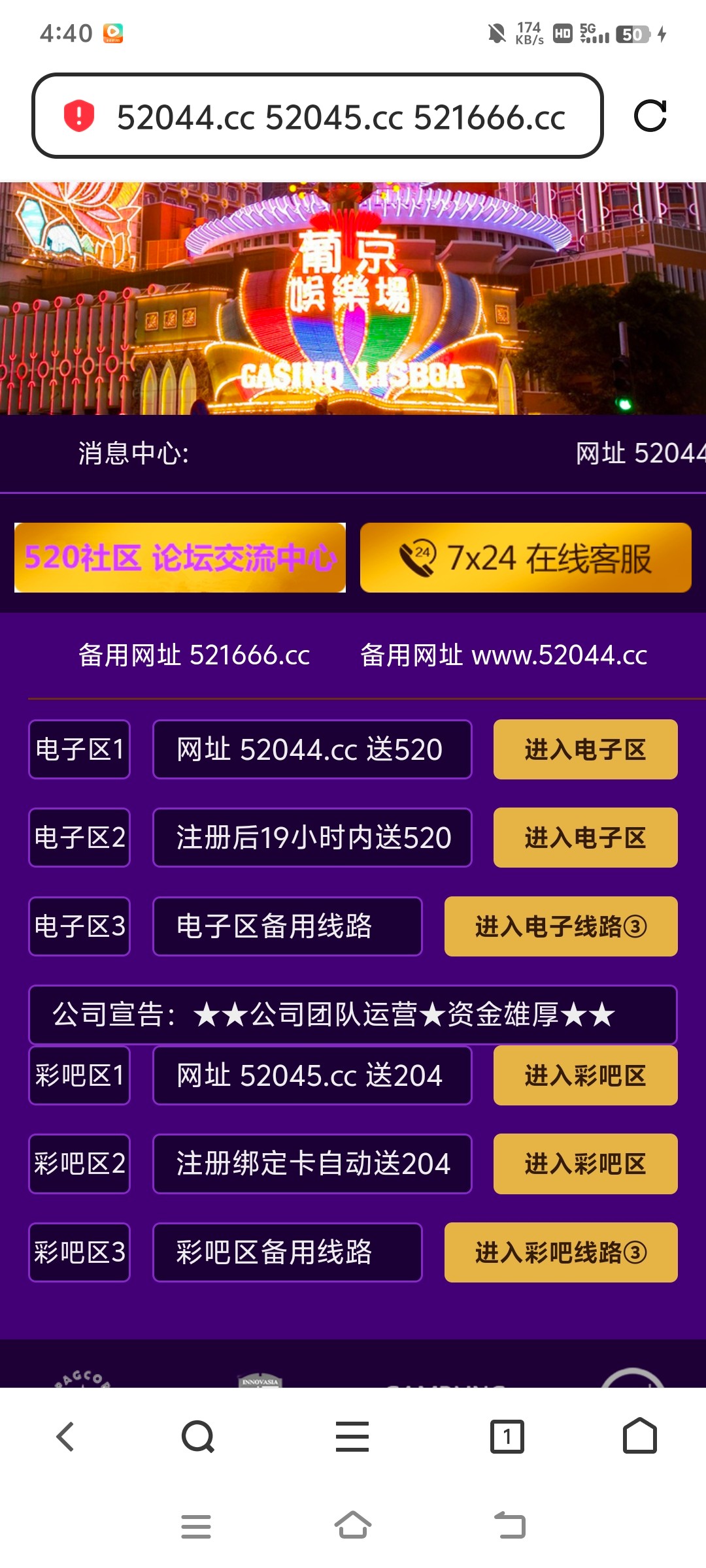This screenshot has width=706, height=1568.
Task: Enter 进入彩吧线路③
Action: point(561,1252)
